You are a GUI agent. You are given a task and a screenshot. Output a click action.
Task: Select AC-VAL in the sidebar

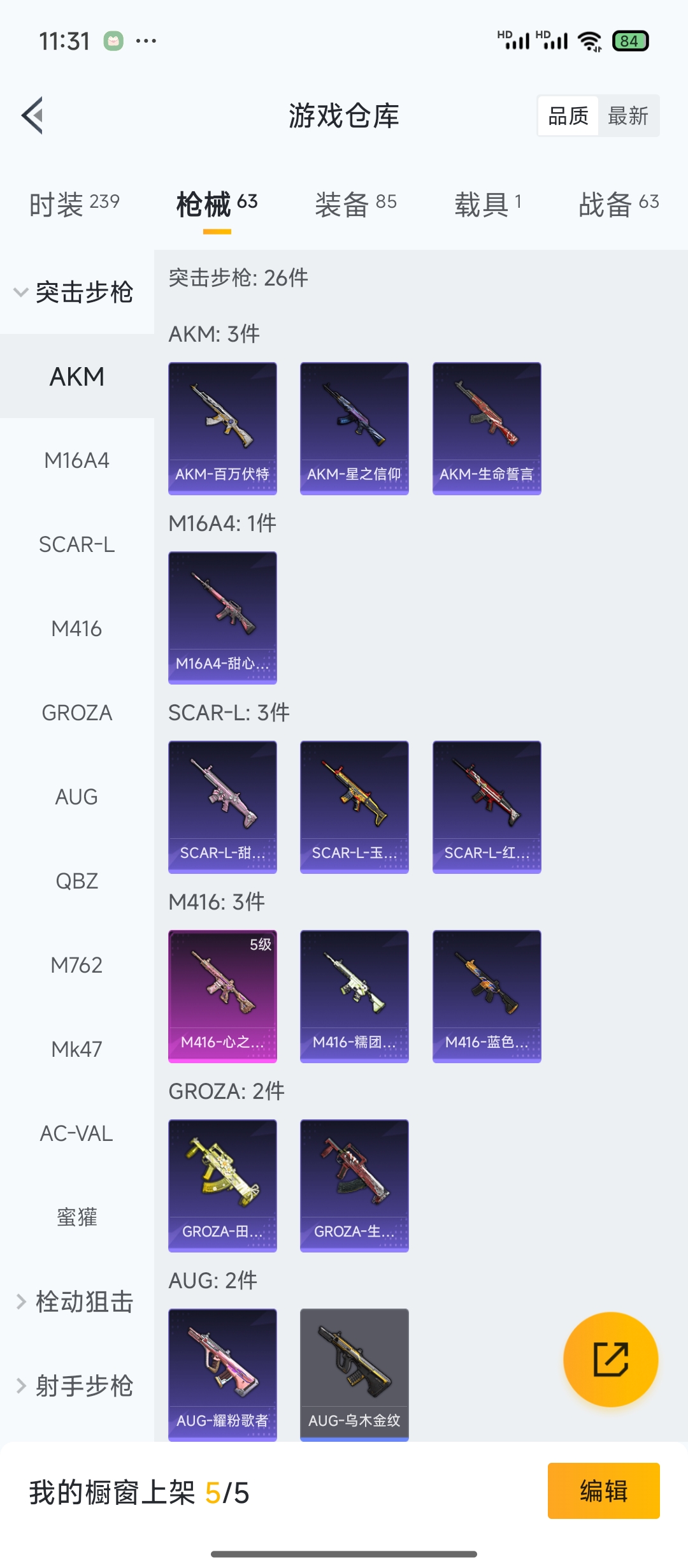click(76, 1133)
